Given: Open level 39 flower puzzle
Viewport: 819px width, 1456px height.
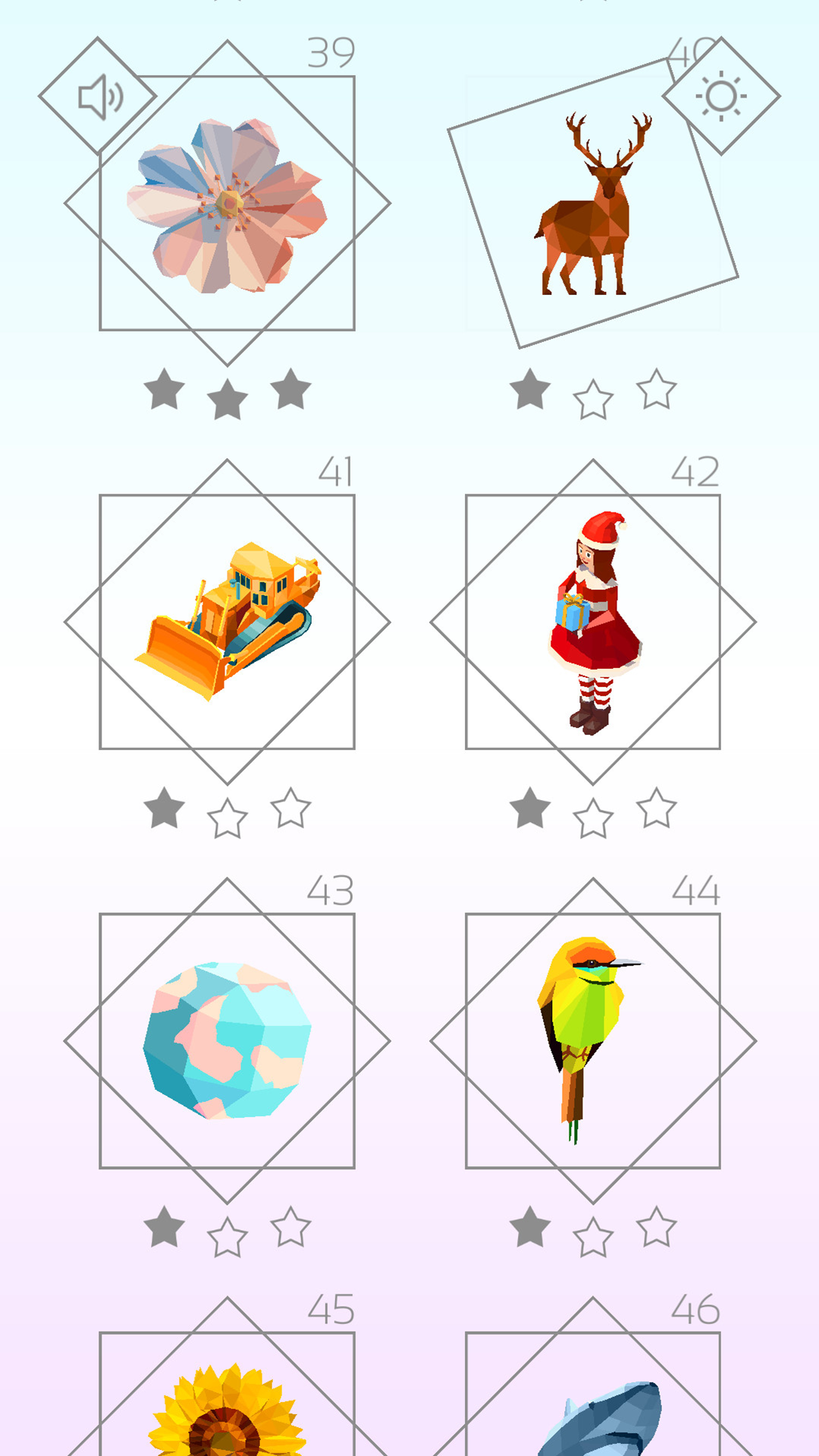Looking at the screenshot, I should tap(227, 203).
